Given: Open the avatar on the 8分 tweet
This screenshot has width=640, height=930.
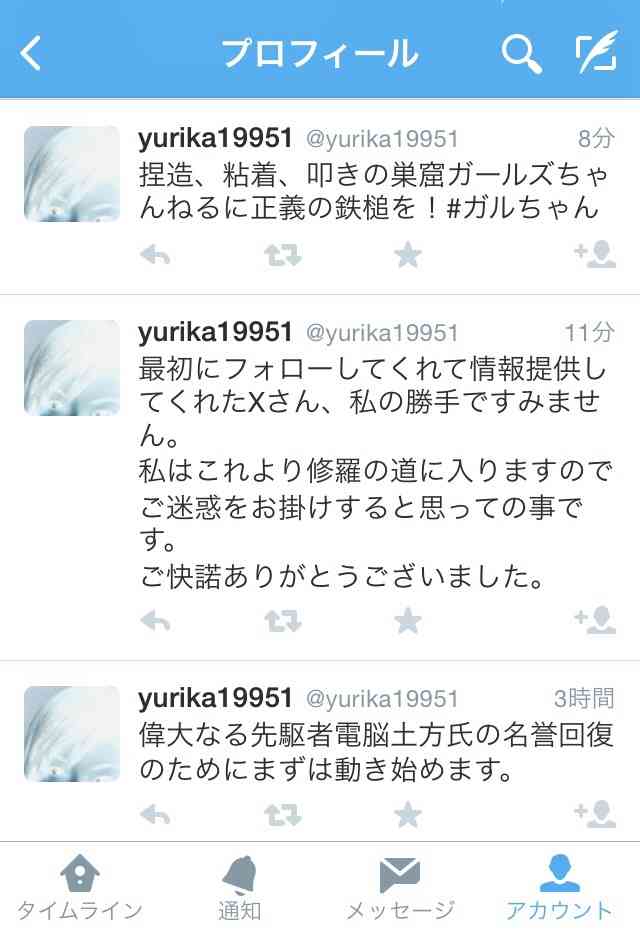Looking at the screenshot, I should (71, 174).
